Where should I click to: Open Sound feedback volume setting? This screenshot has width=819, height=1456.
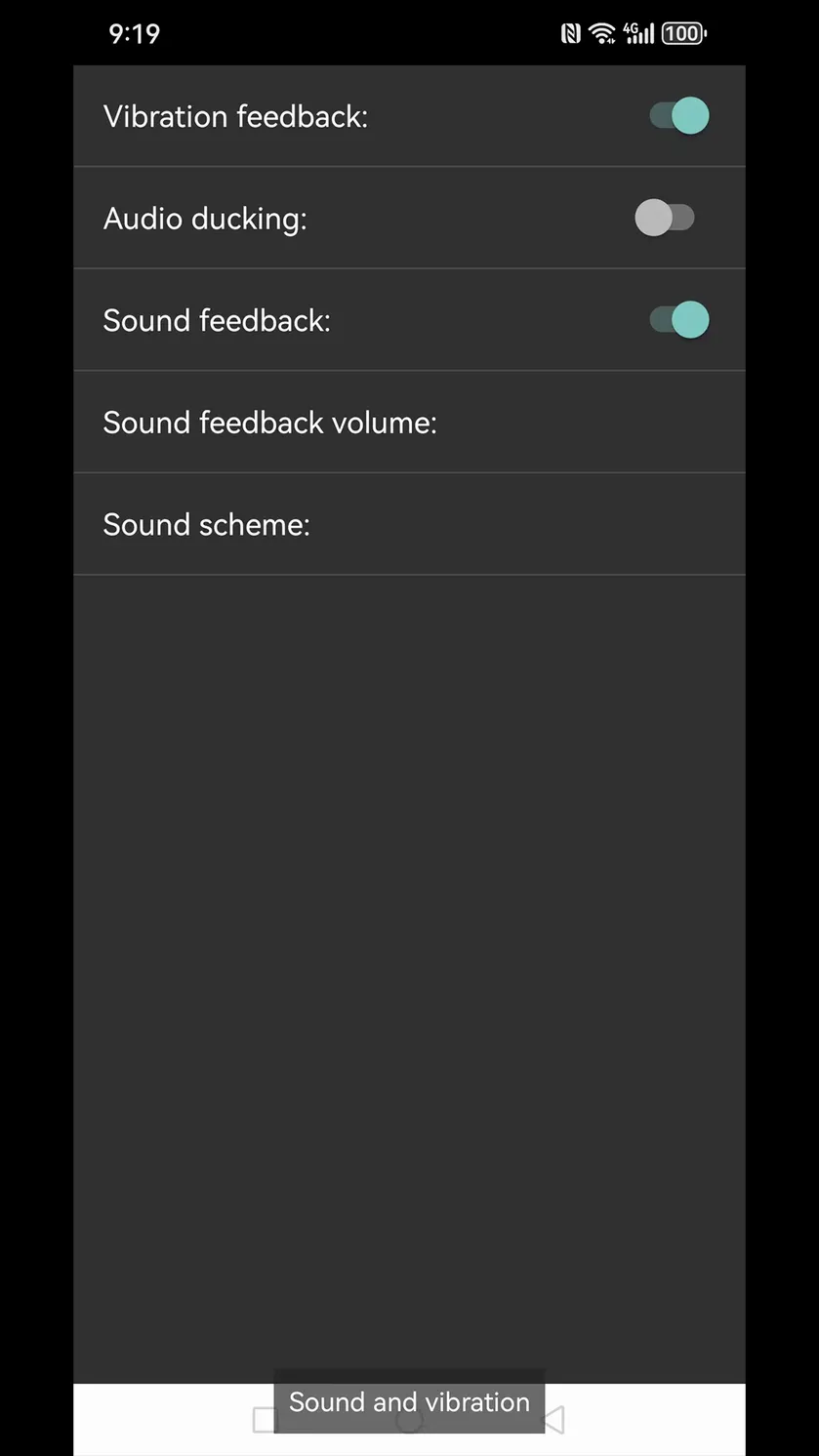[x=409, y=423]
